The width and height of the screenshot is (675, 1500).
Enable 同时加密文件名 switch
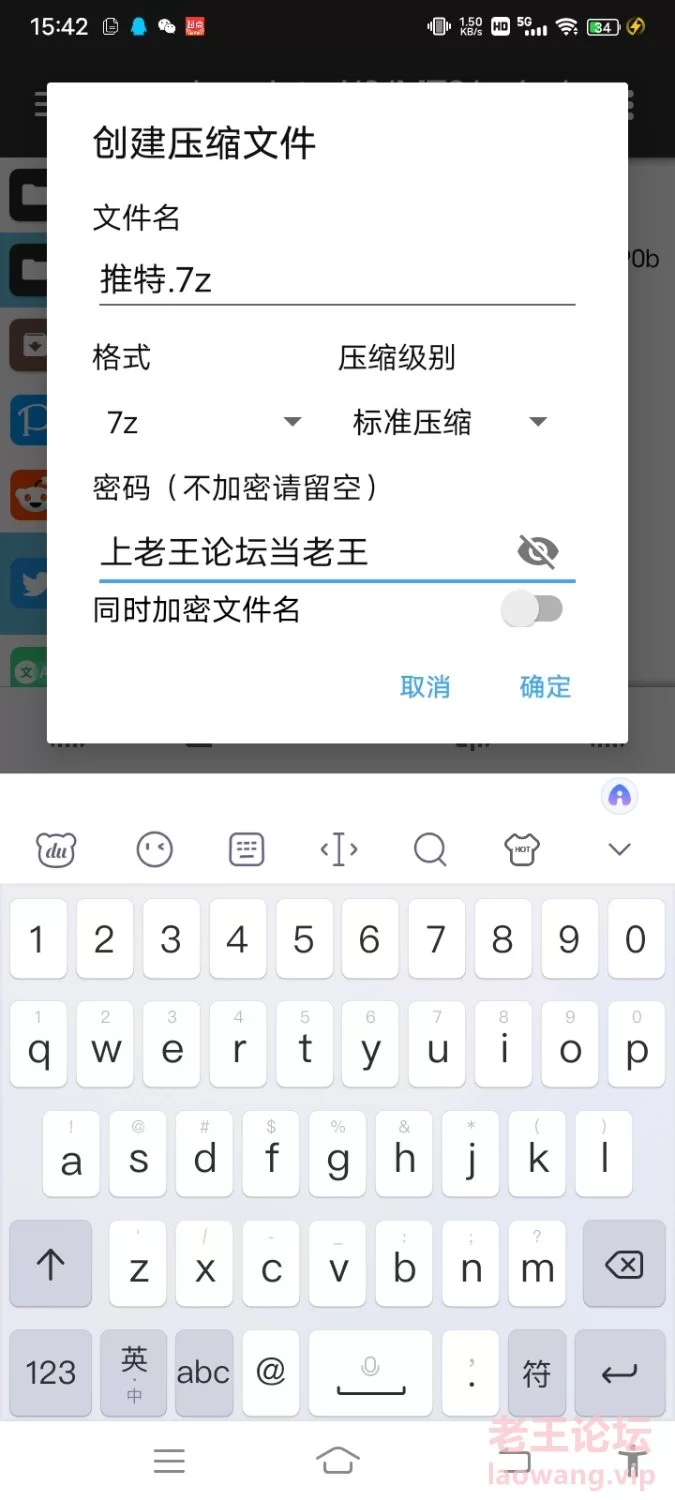point(534,609)
